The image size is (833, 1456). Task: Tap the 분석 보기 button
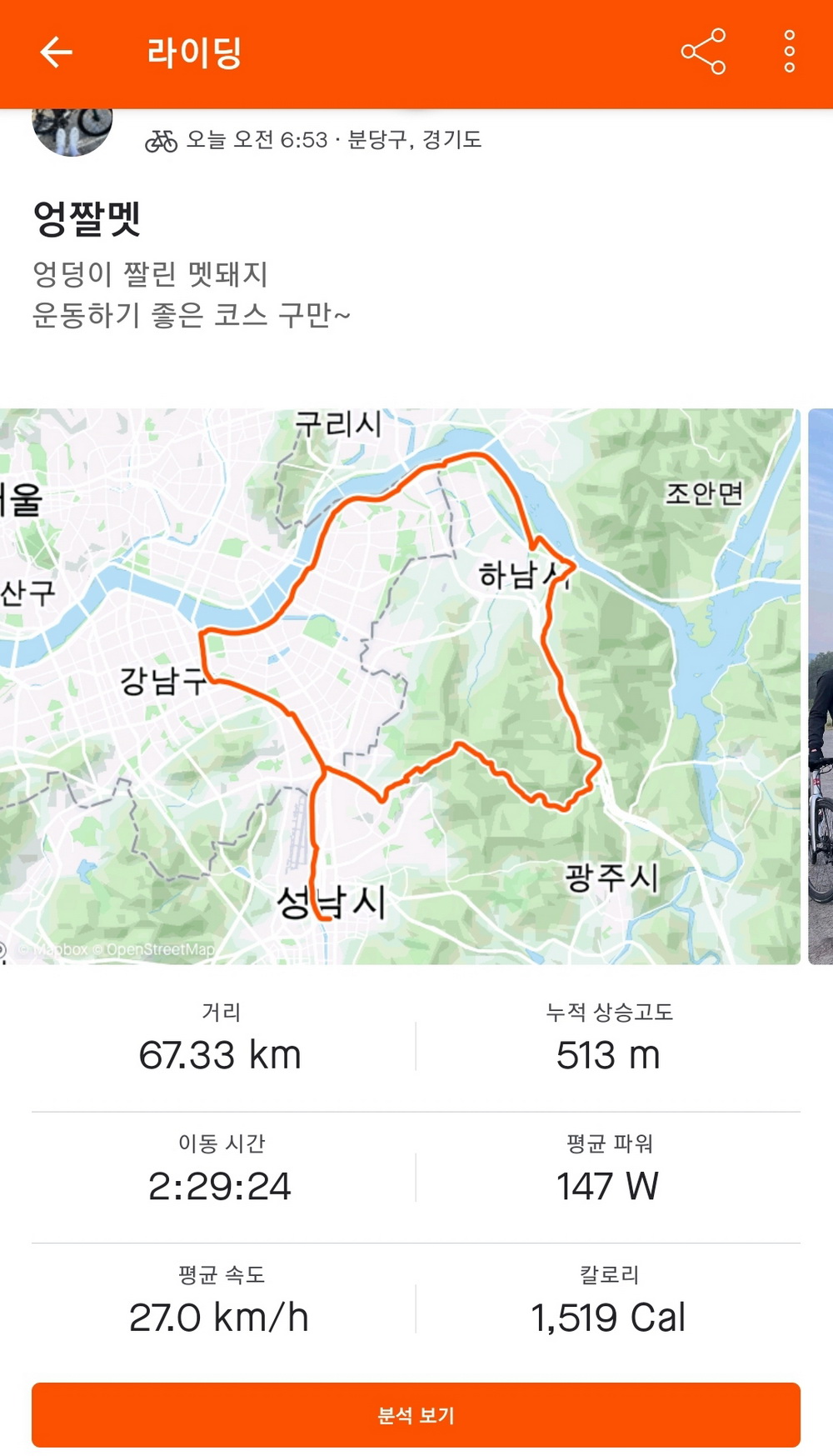tap(416, 1414)
